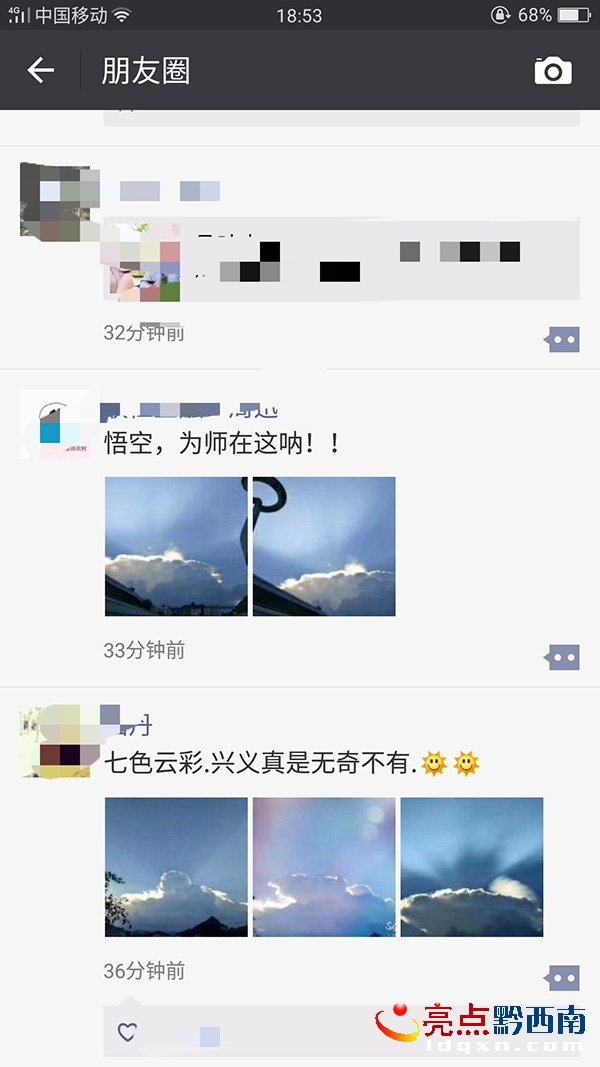Open comment menu on the 32分钟前 post
The width and height of the screenshot is (600, 1067).
pos(562,340)
